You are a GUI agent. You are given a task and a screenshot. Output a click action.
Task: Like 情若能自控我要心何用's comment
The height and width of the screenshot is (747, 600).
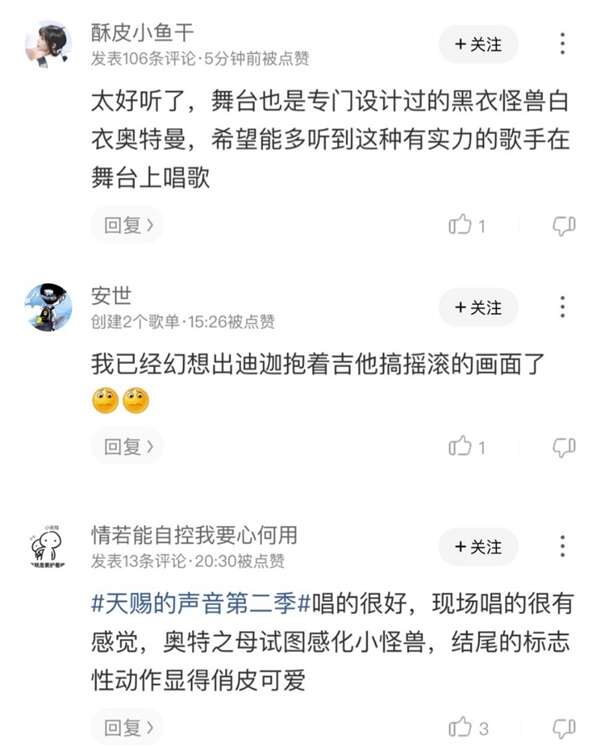pyautogui.click(x=461, y=727)
